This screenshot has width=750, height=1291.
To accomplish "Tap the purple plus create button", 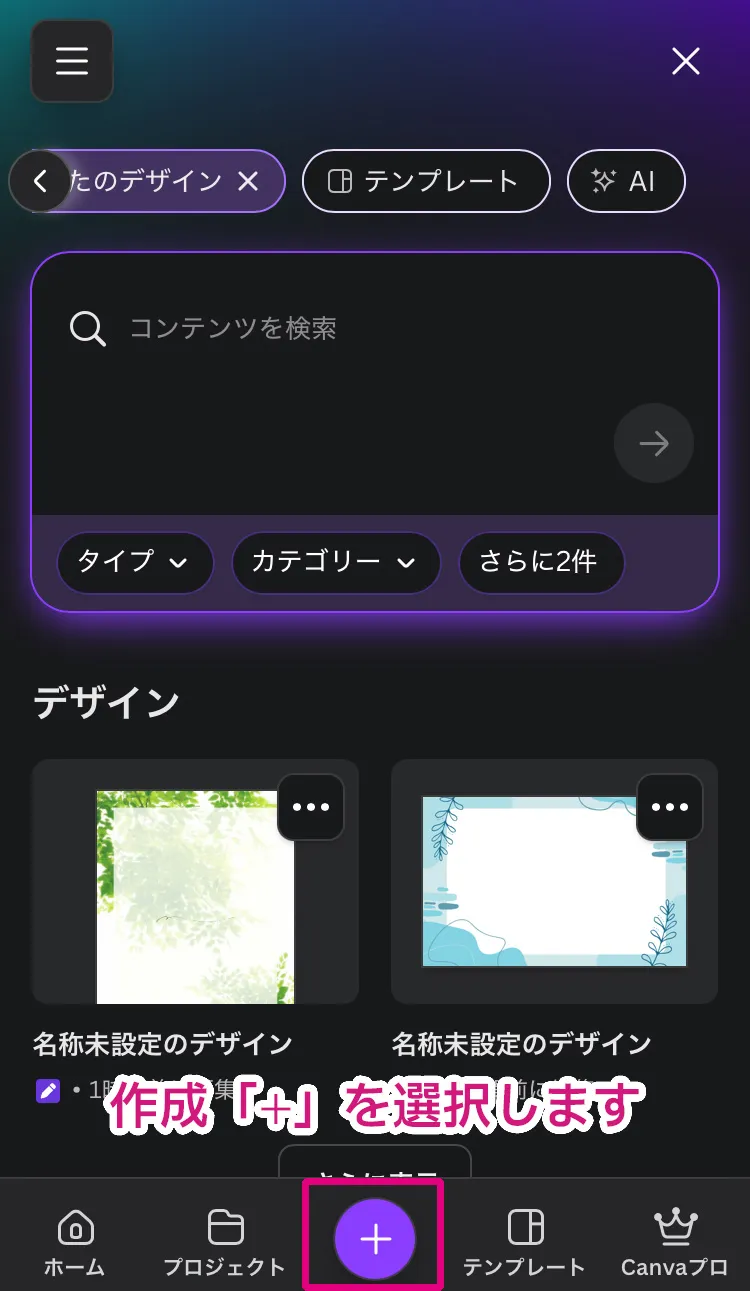I will tap(375, 1239).
